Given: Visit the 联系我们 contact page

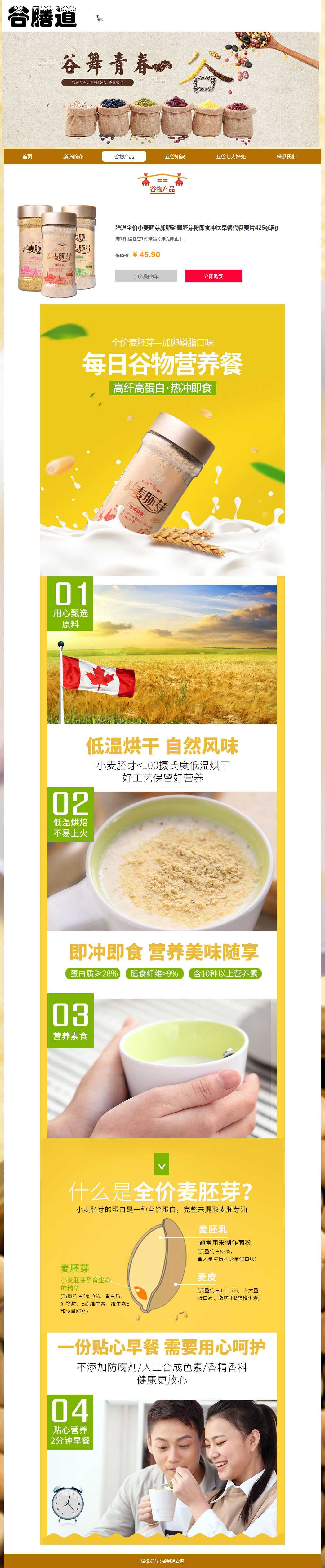Looking at the screenshot, I should [286, 156].
